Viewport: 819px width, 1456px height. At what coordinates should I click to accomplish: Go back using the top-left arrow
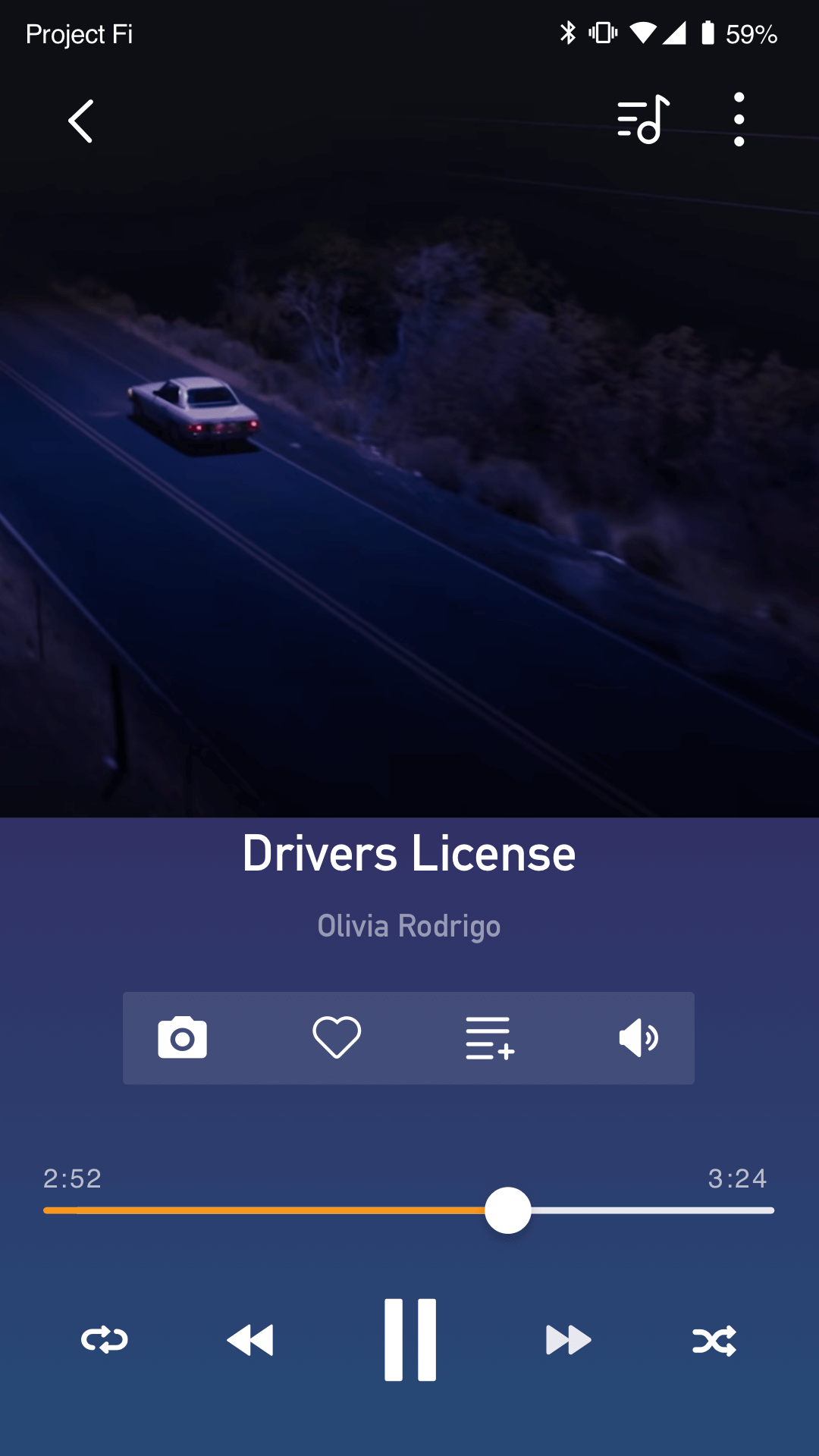[80, 121]
